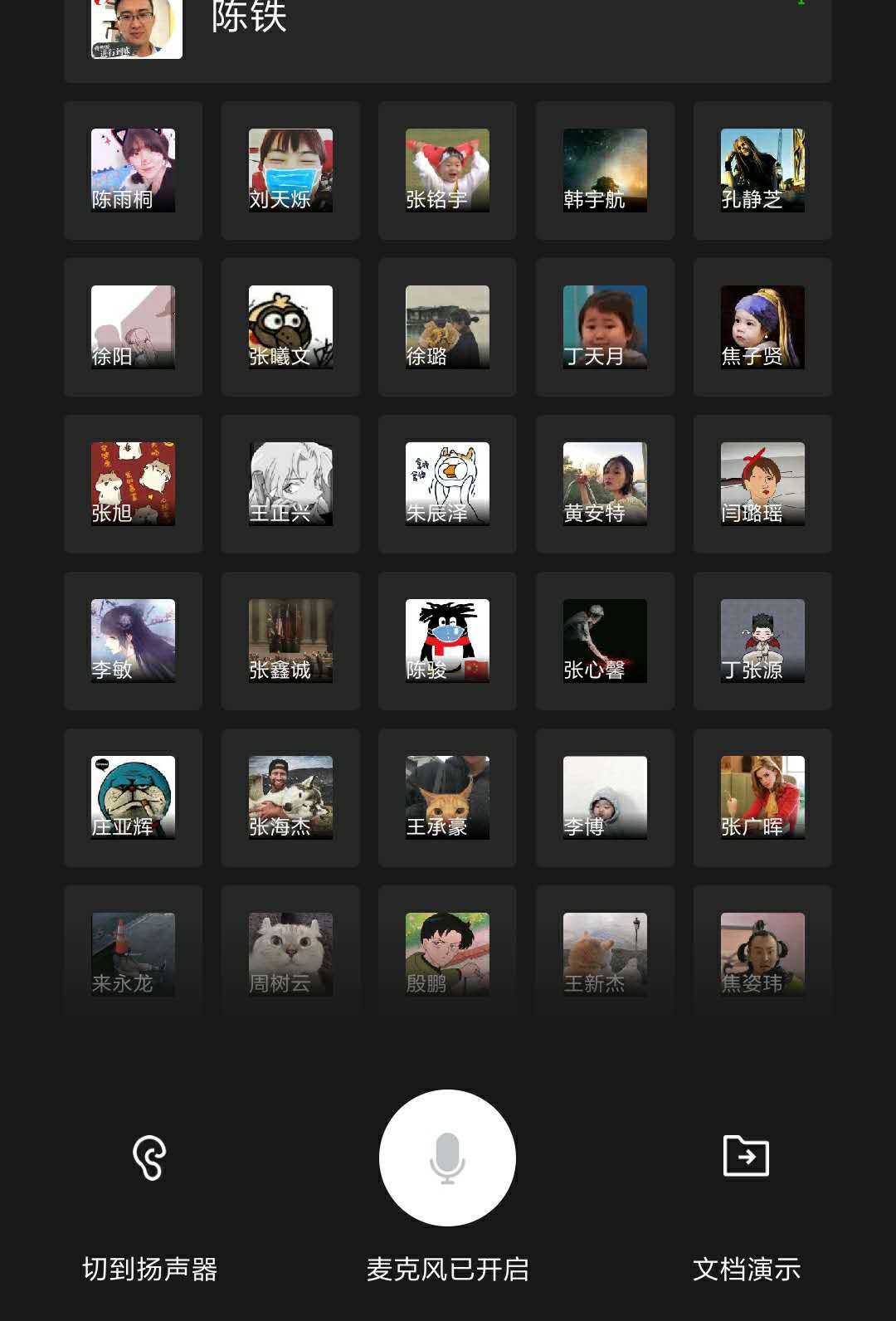
Task: Open participant 庄亚辉's tile
Action: coord(133,797)
